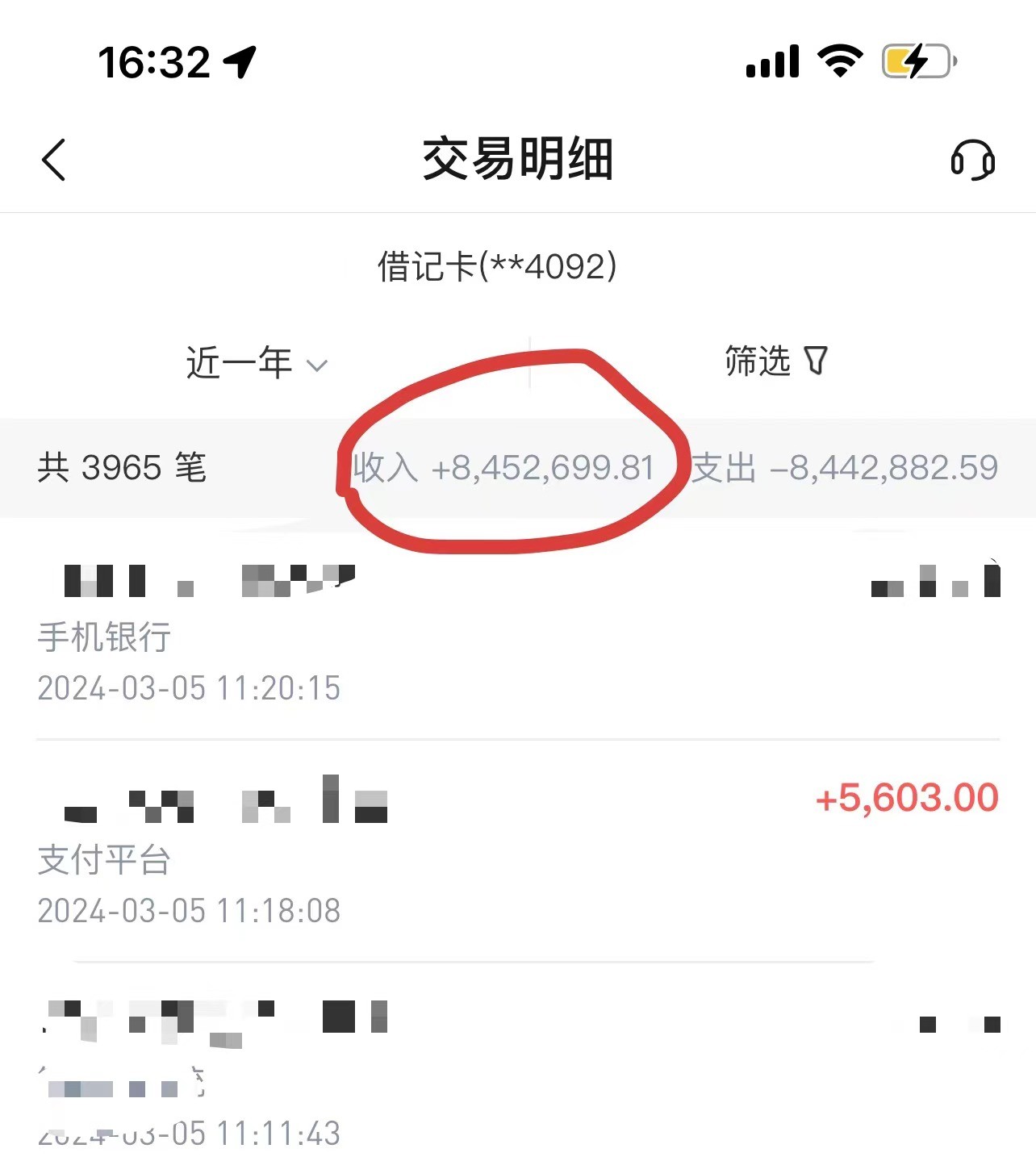Expand the 筛选 filter options
Screen dimensions: 1036x1161
(775, 362)
